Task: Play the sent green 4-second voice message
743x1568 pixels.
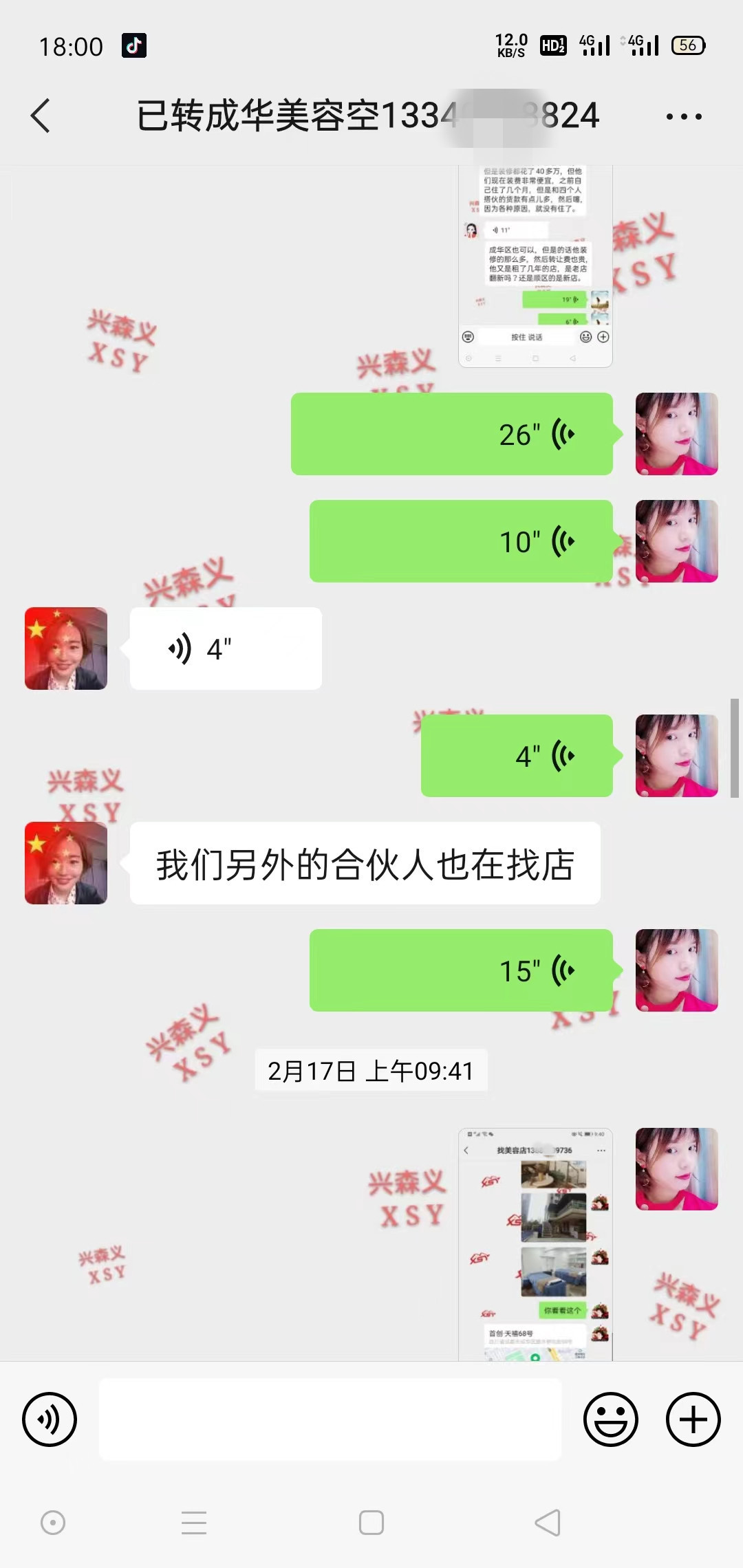Action: (x=517, y=756)
